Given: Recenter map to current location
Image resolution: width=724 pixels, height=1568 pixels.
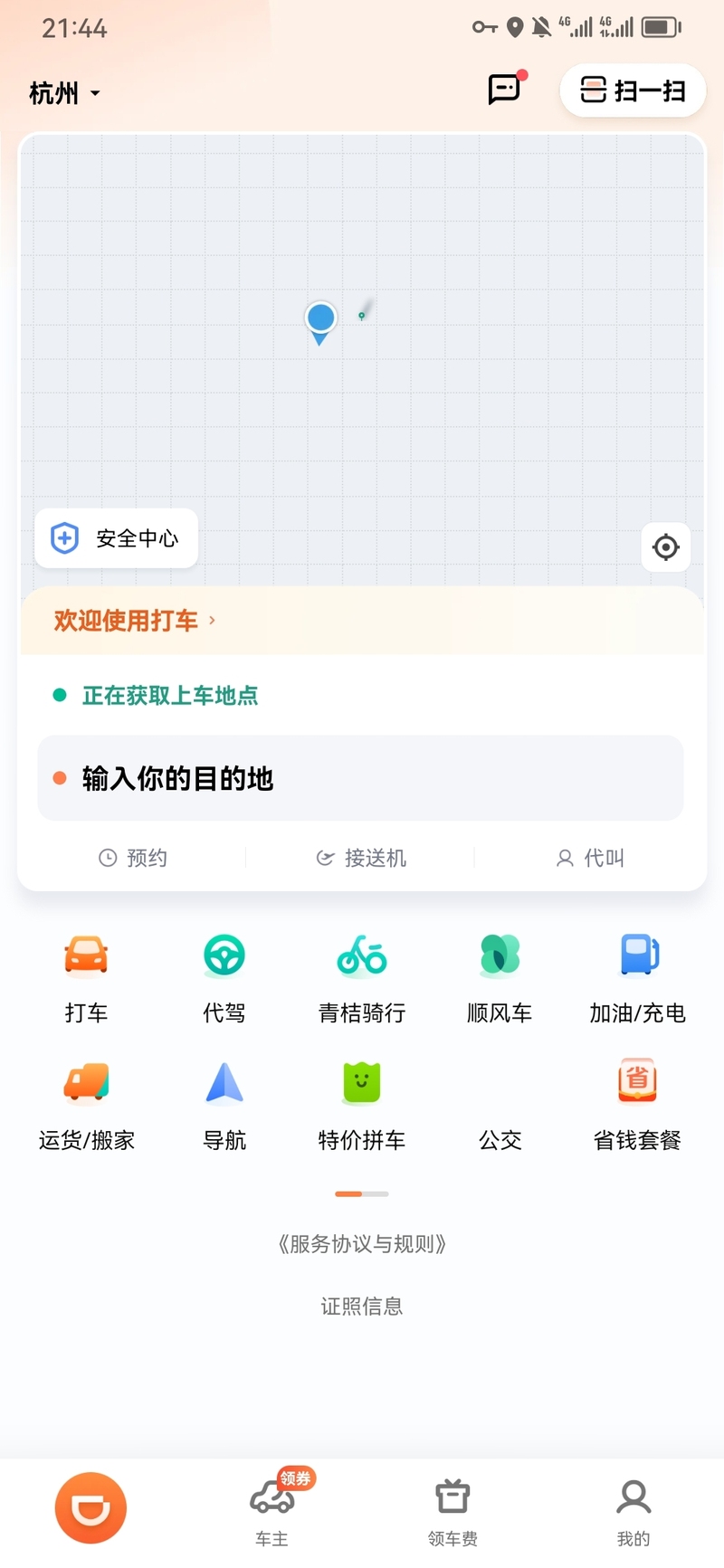Looking at the screenshot, I should pos(665,547).
